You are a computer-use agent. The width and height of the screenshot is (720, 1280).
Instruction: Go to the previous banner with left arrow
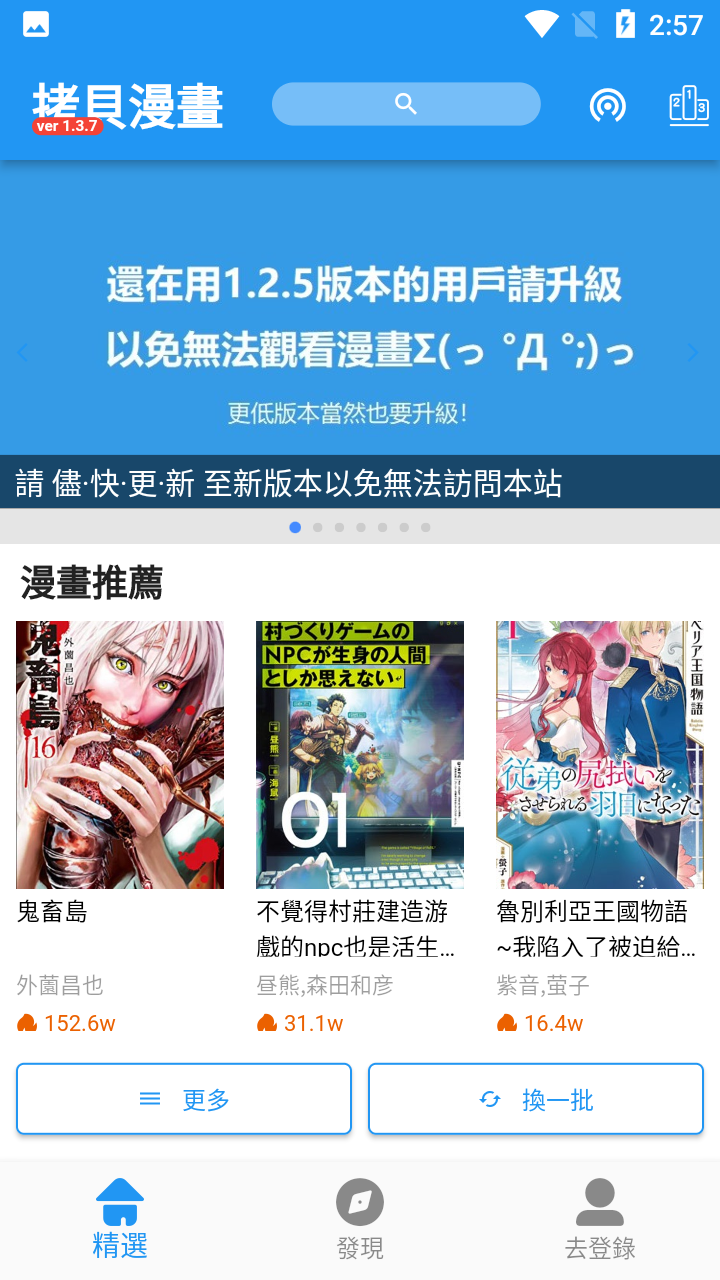(23, 353)
